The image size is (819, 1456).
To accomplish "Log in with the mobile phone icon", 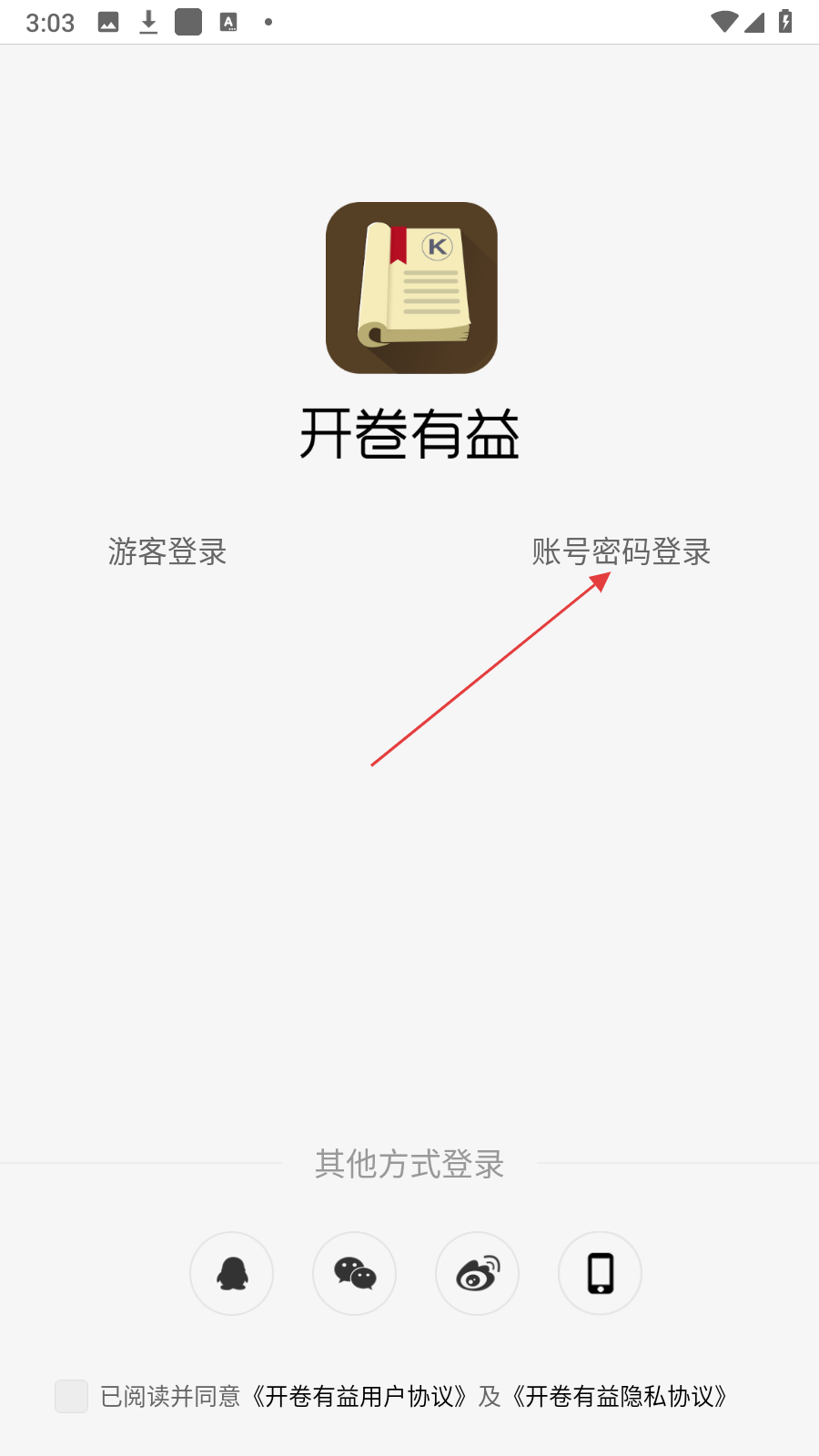I will coord(600,1273).
